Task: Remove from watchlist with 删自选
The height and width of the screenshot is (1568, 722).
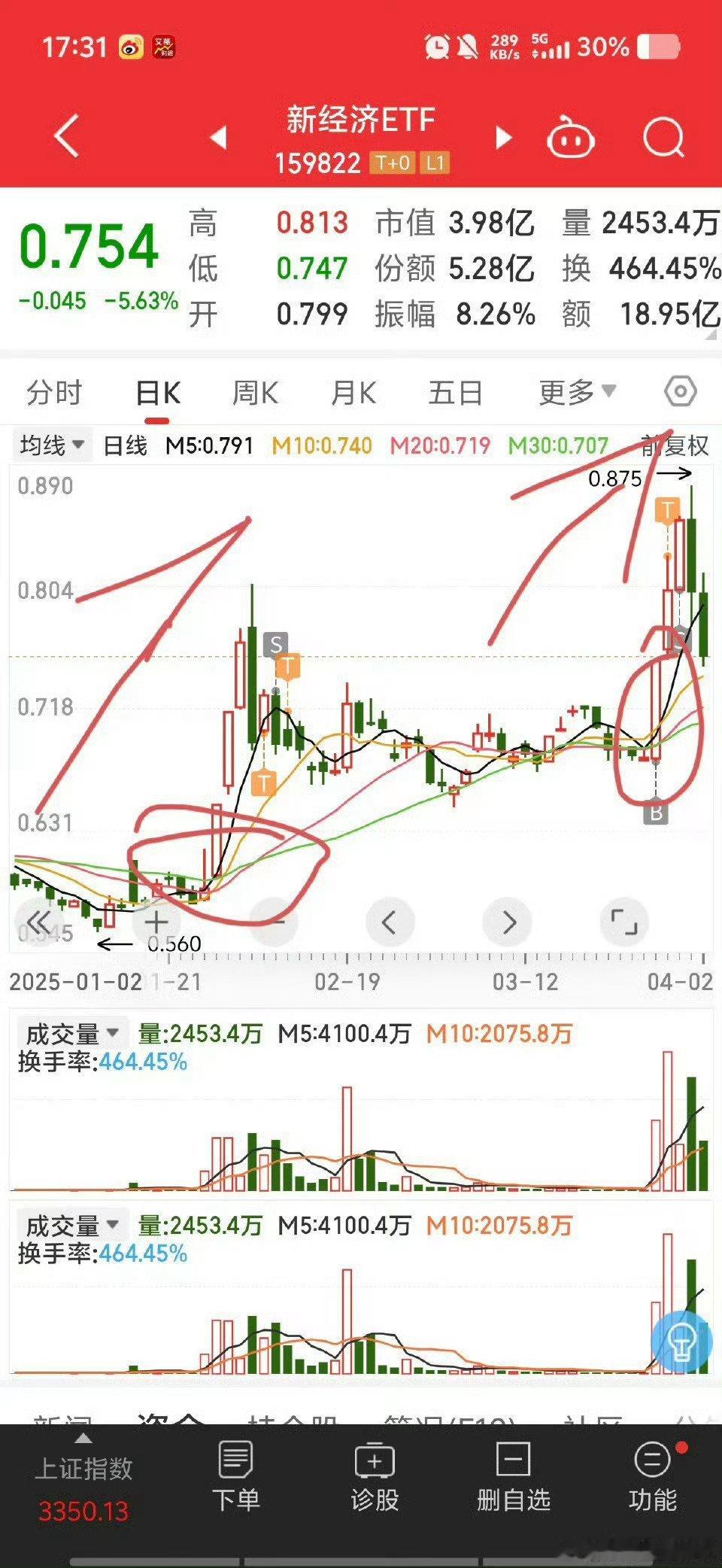Action: coord(514,1478)
